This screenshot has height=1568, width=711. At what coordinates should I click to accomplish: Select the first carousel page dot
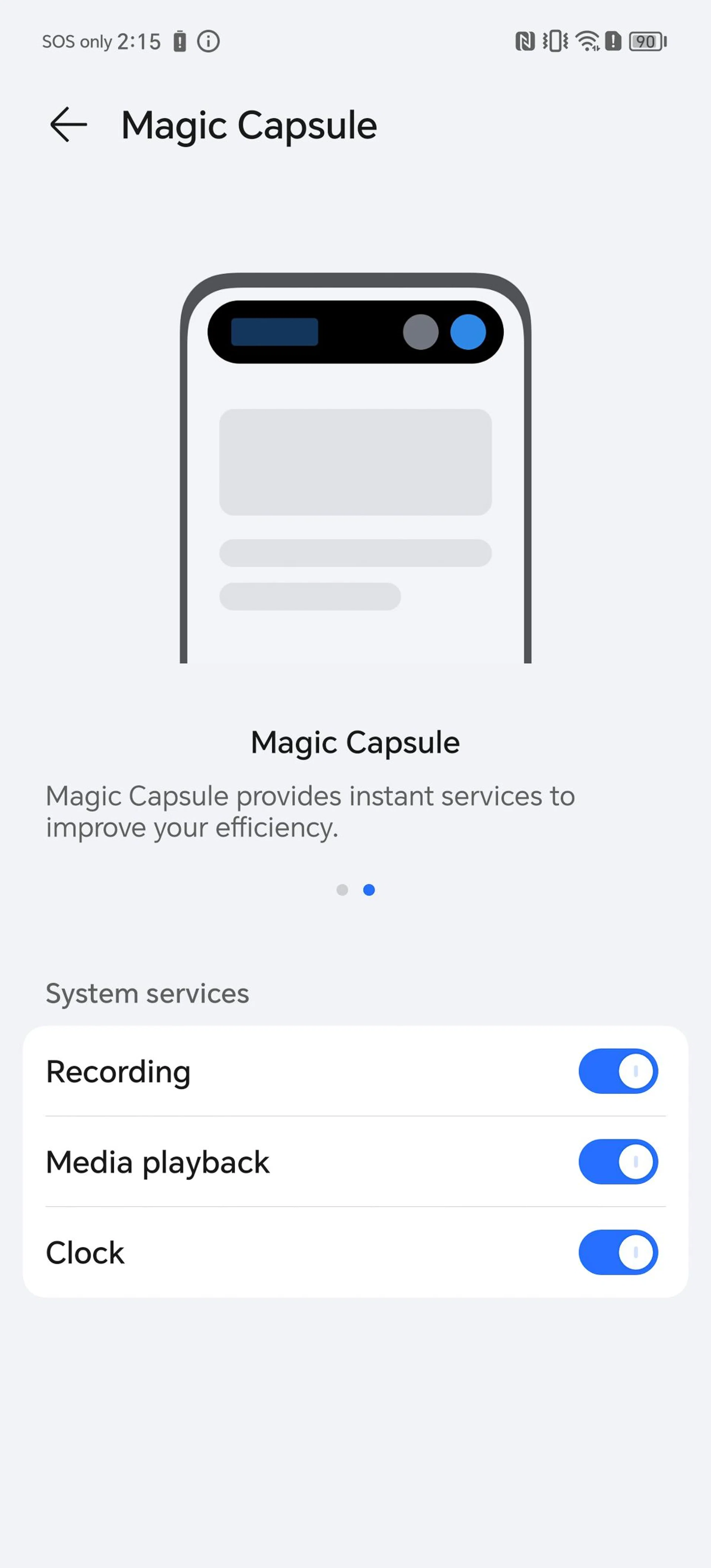click(x=342, y=890)
